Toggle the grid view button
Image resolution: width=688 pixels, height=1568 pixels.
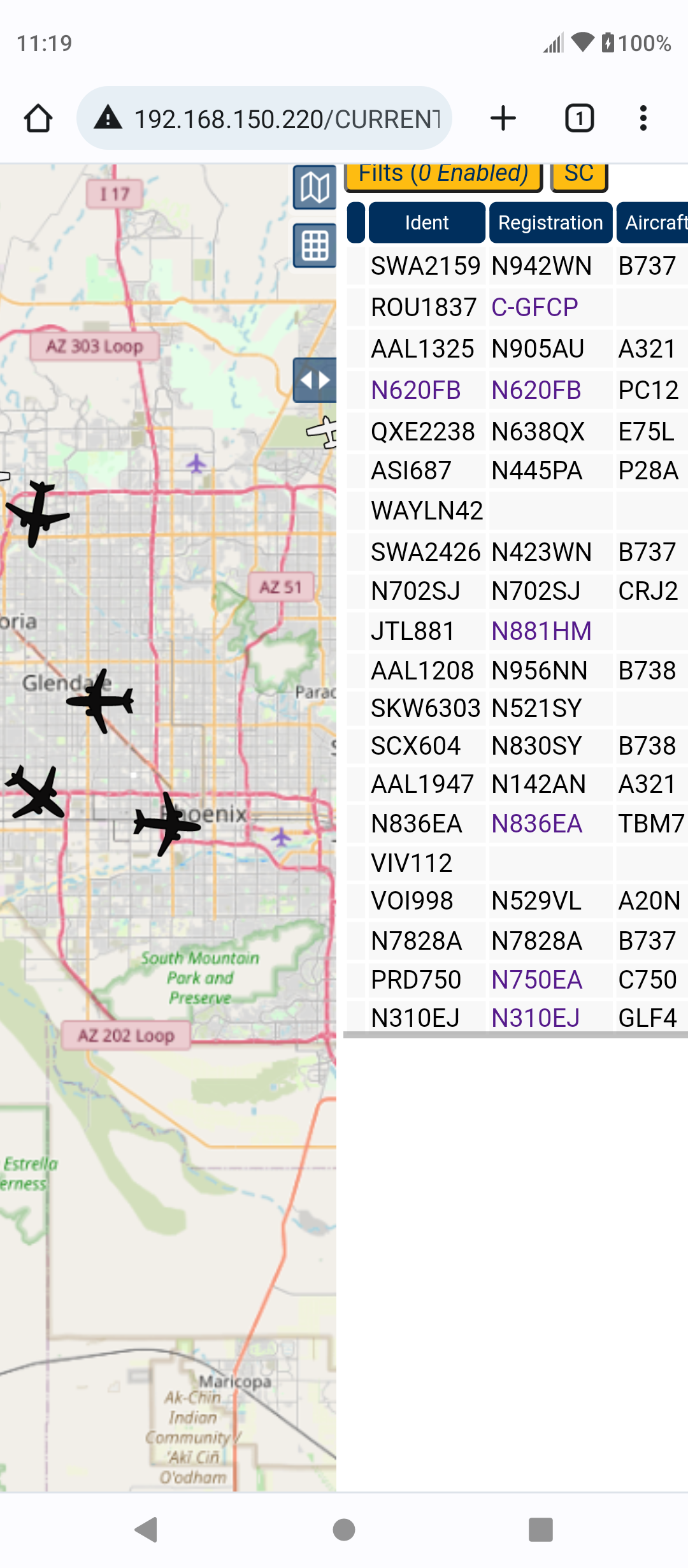tap(315, 245)
